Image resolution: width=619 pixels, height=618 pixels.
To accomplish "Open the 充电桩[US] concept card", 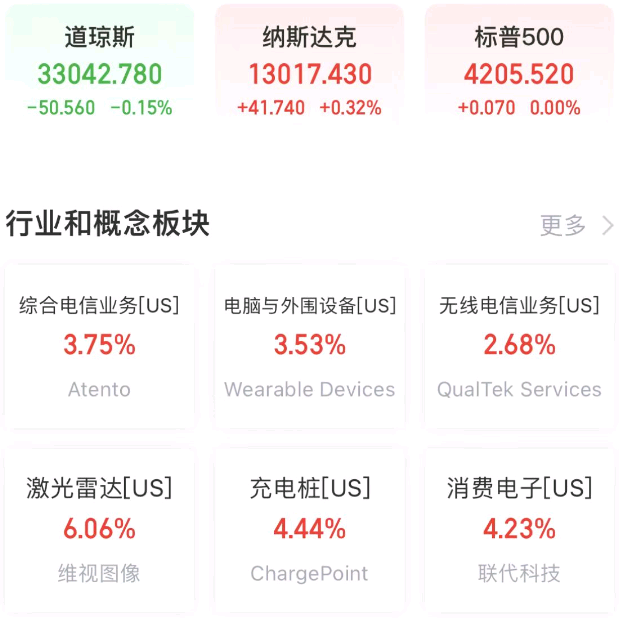I will pos(309,529).
